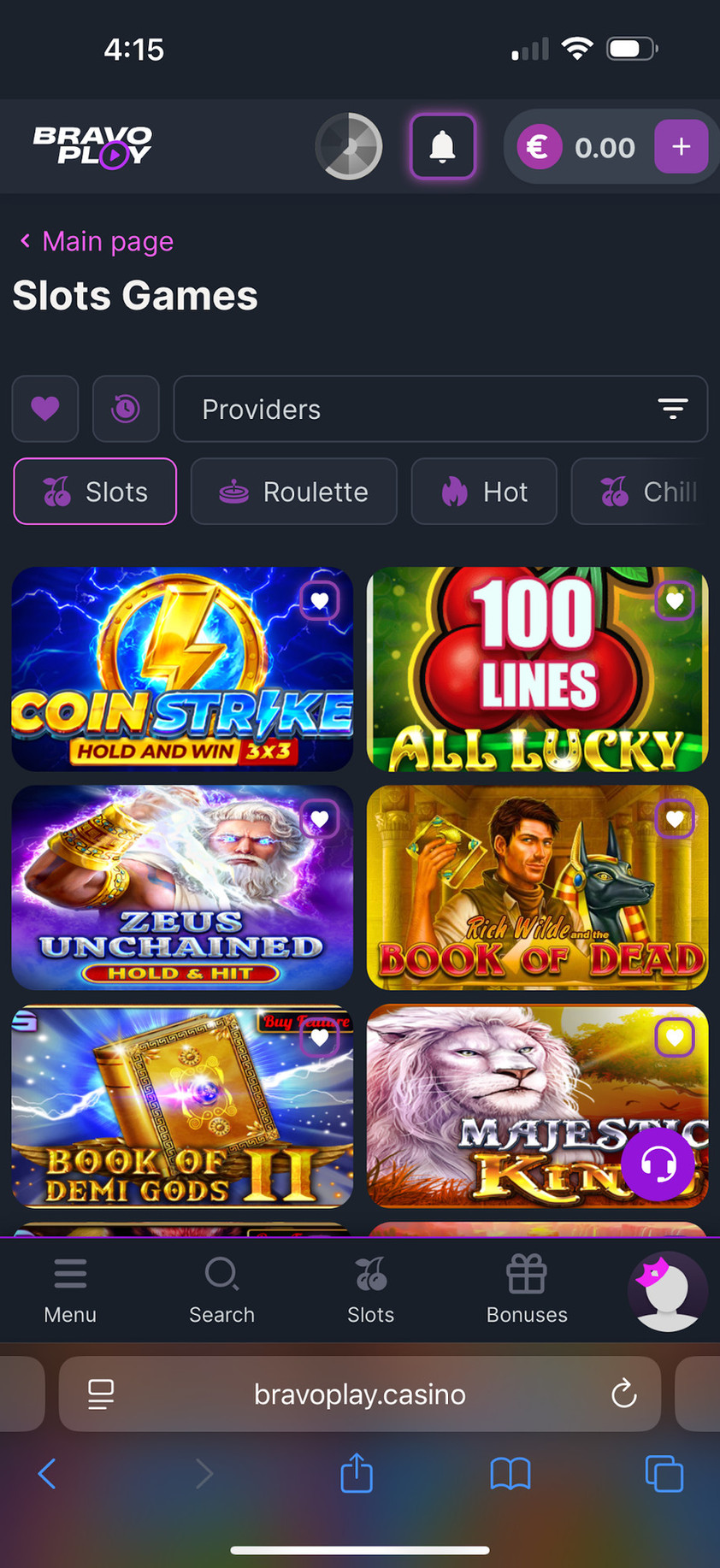Show recently played games
Viewport: 720px width, 1568px height.
pos(126,409)
